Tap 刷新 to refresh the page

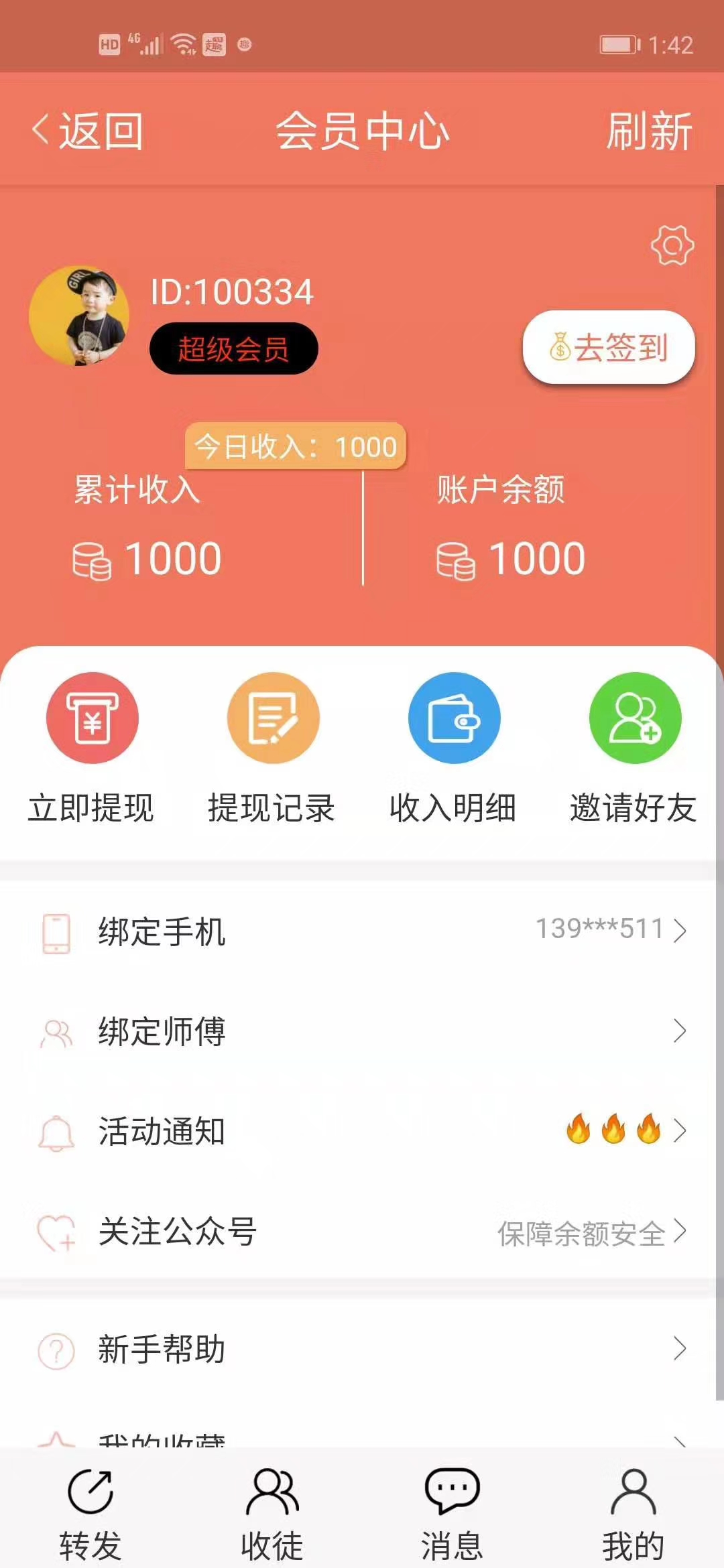(x=649, y=131)
